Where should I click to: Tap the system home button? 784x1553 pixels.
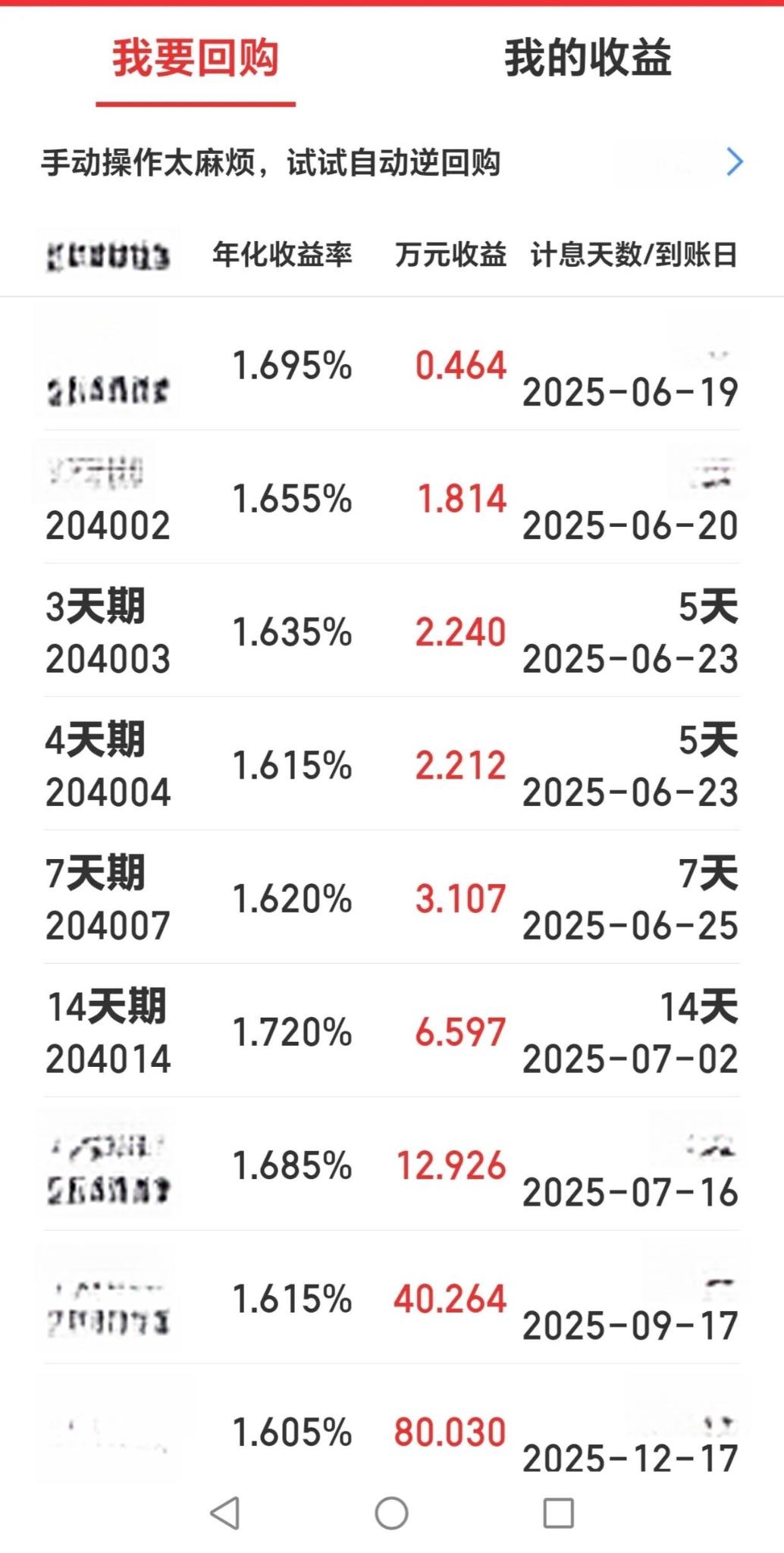tap(391, 1513)
